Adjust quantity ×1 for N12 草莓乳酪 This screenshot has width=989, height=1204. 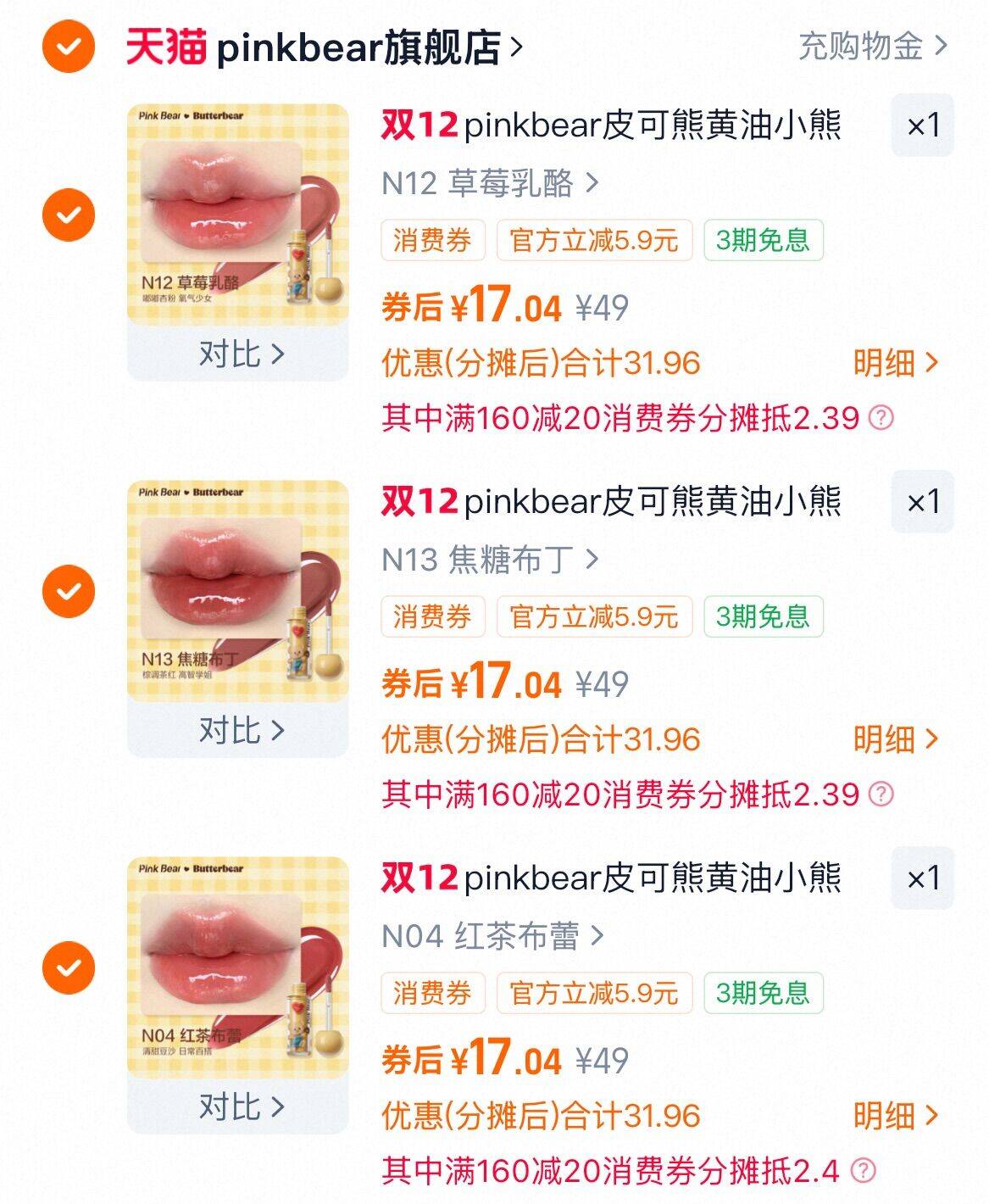pos(922,126)
